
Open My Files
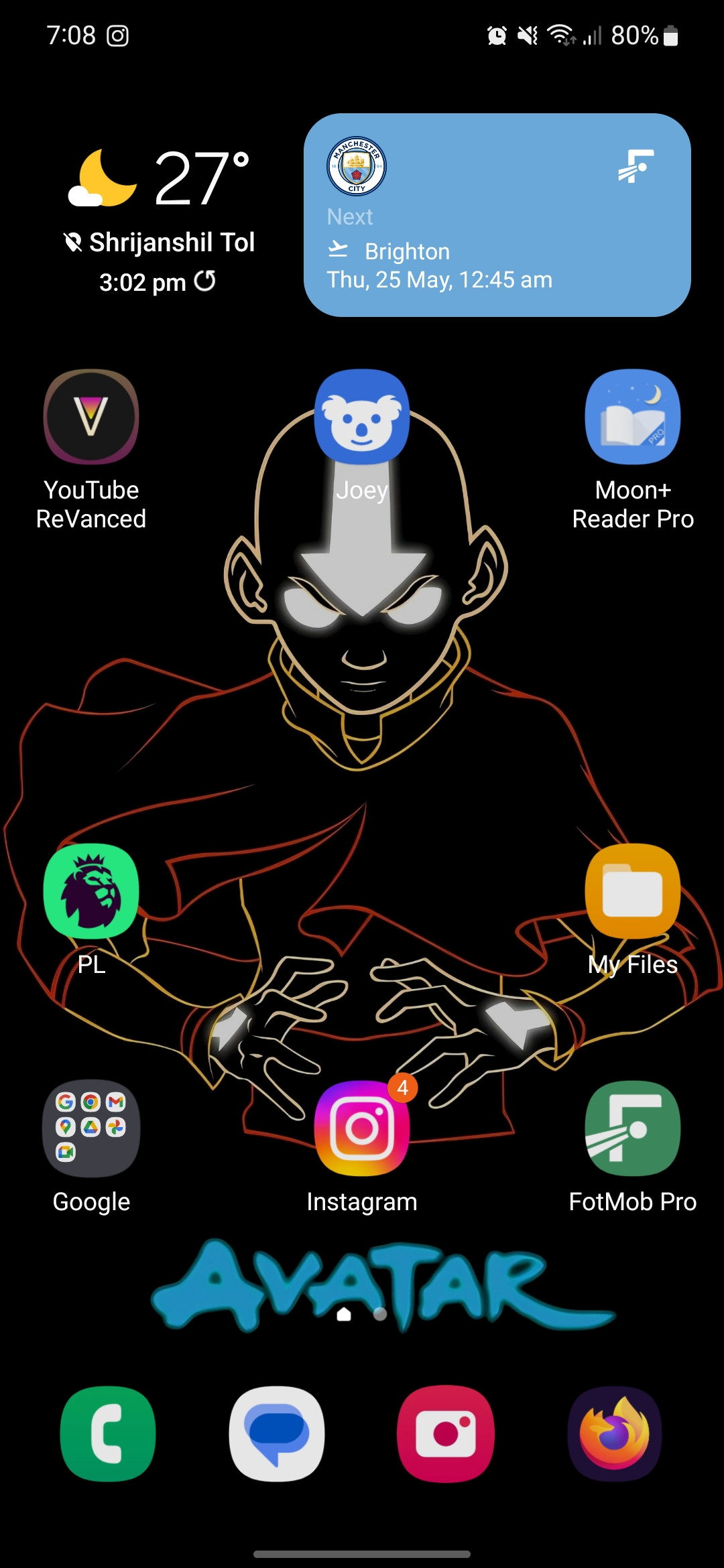[x=632, y=892]
